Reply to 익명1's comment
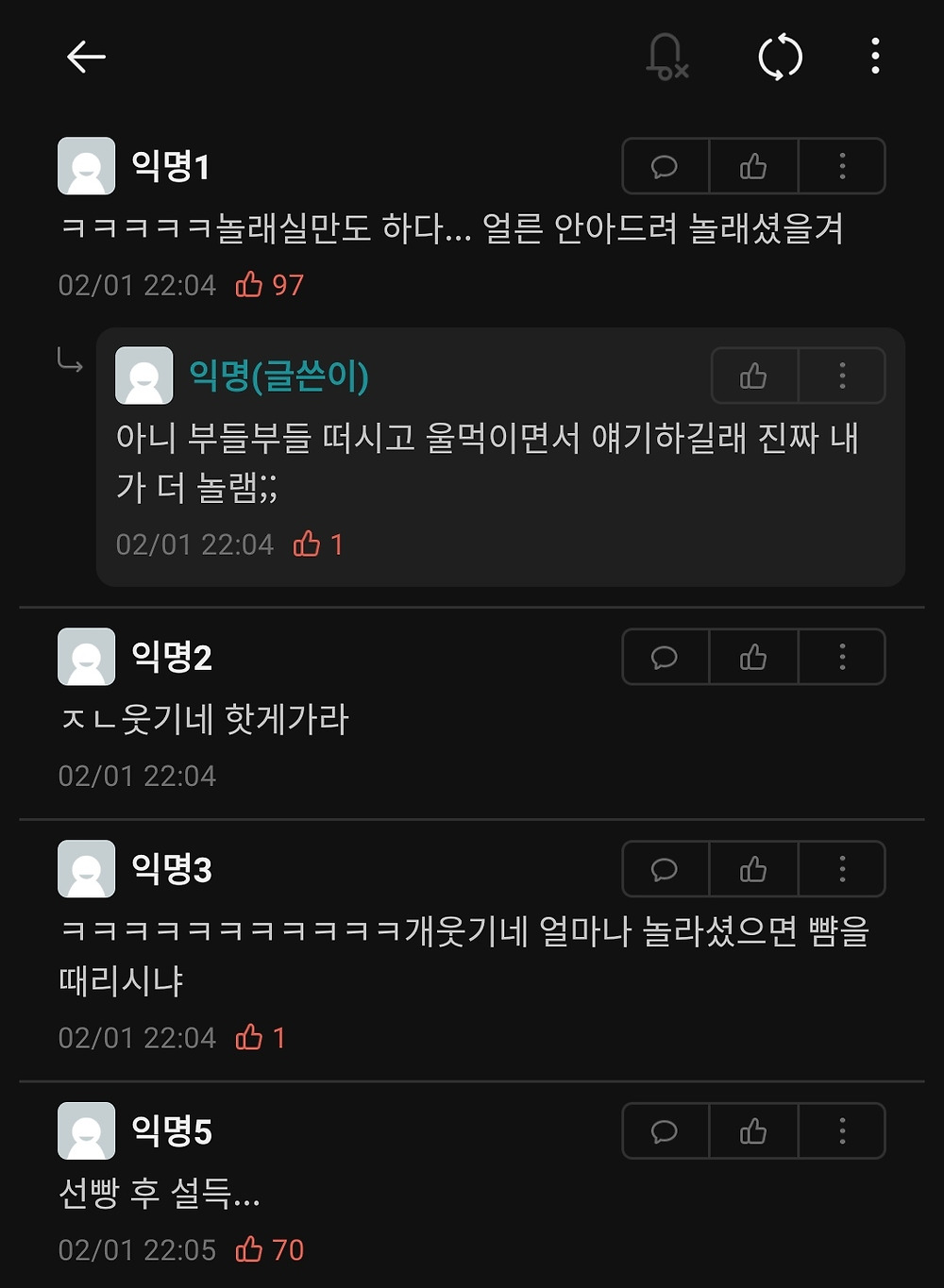This screenshot has width=944, height=1288. (665, 167)
